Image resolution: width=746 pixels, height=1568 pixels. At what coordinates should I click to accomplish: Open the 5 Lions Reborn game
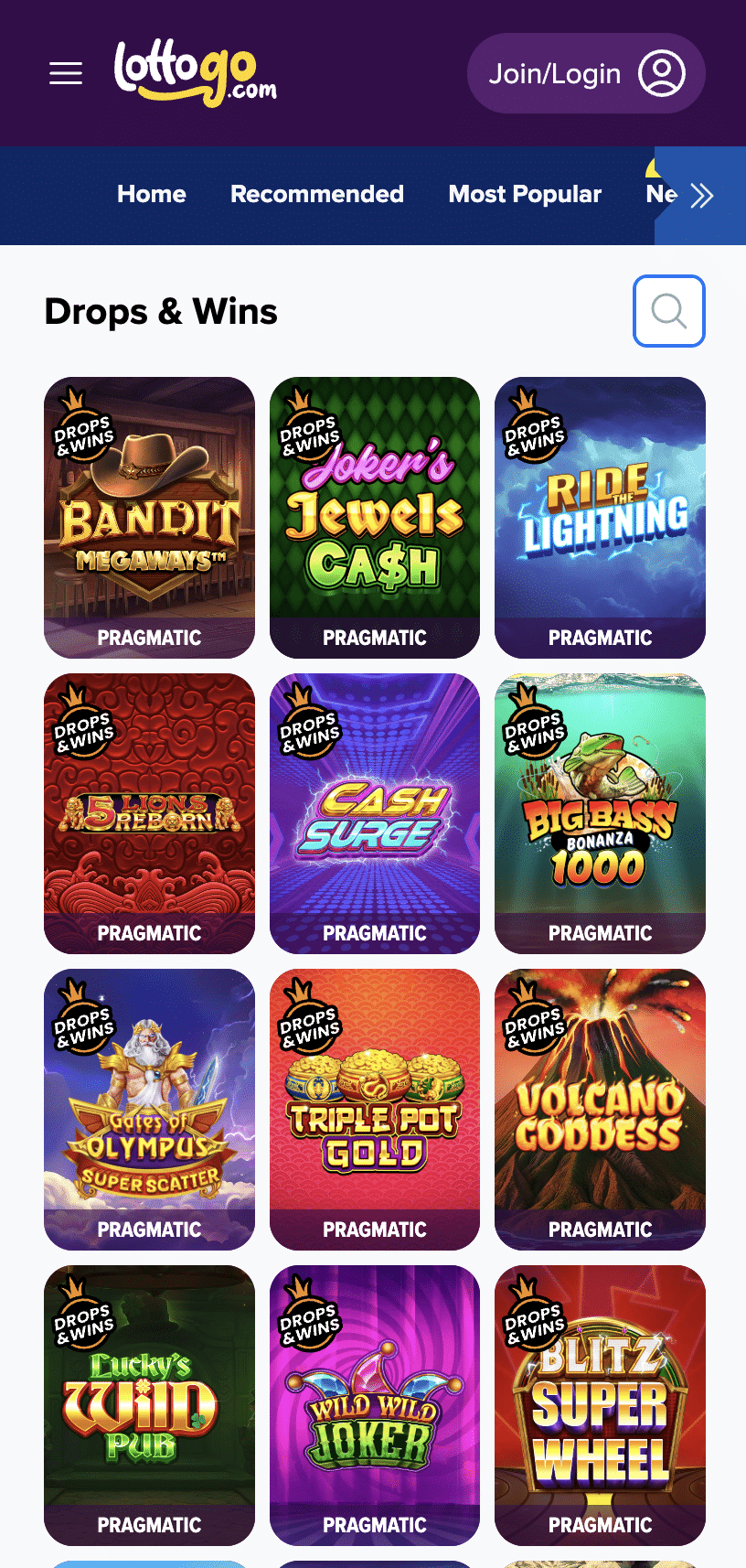(149, 814)
